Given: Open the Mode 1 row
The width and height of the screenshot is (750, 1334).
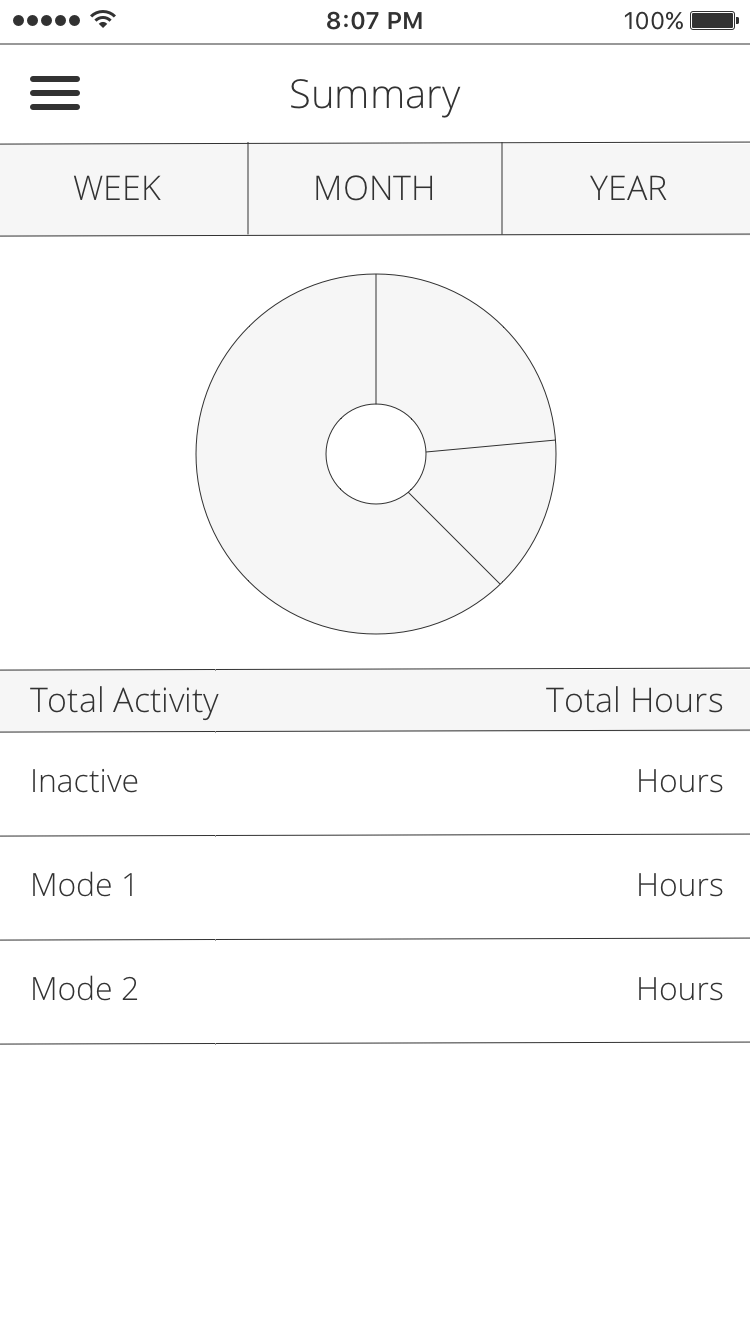Looking at the screenshot, I should pyautogui.click(x=375, y=886).
